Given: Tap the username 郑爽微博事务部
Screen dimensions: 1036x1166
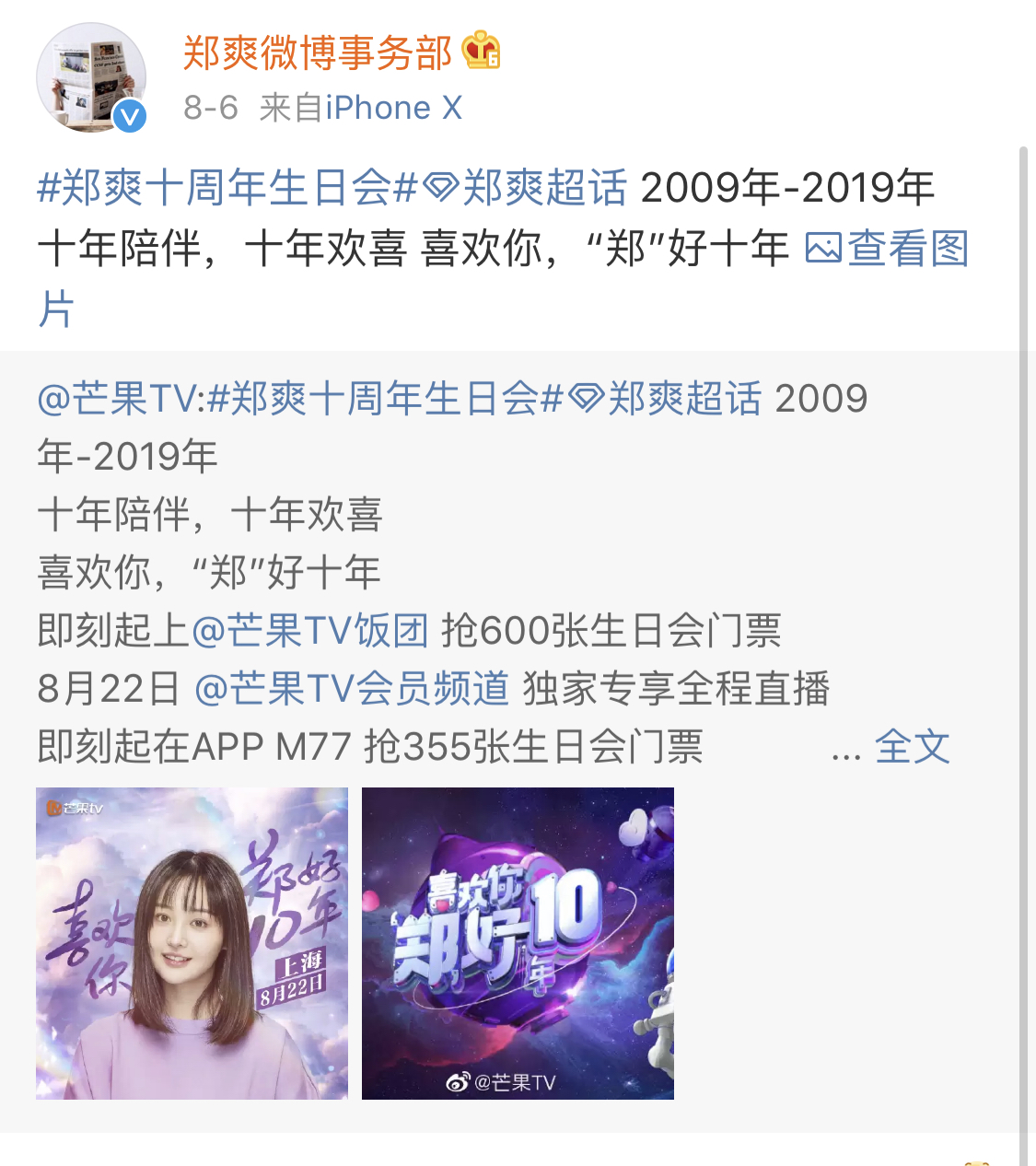Looking at the screenshot, I should [317, 52].
